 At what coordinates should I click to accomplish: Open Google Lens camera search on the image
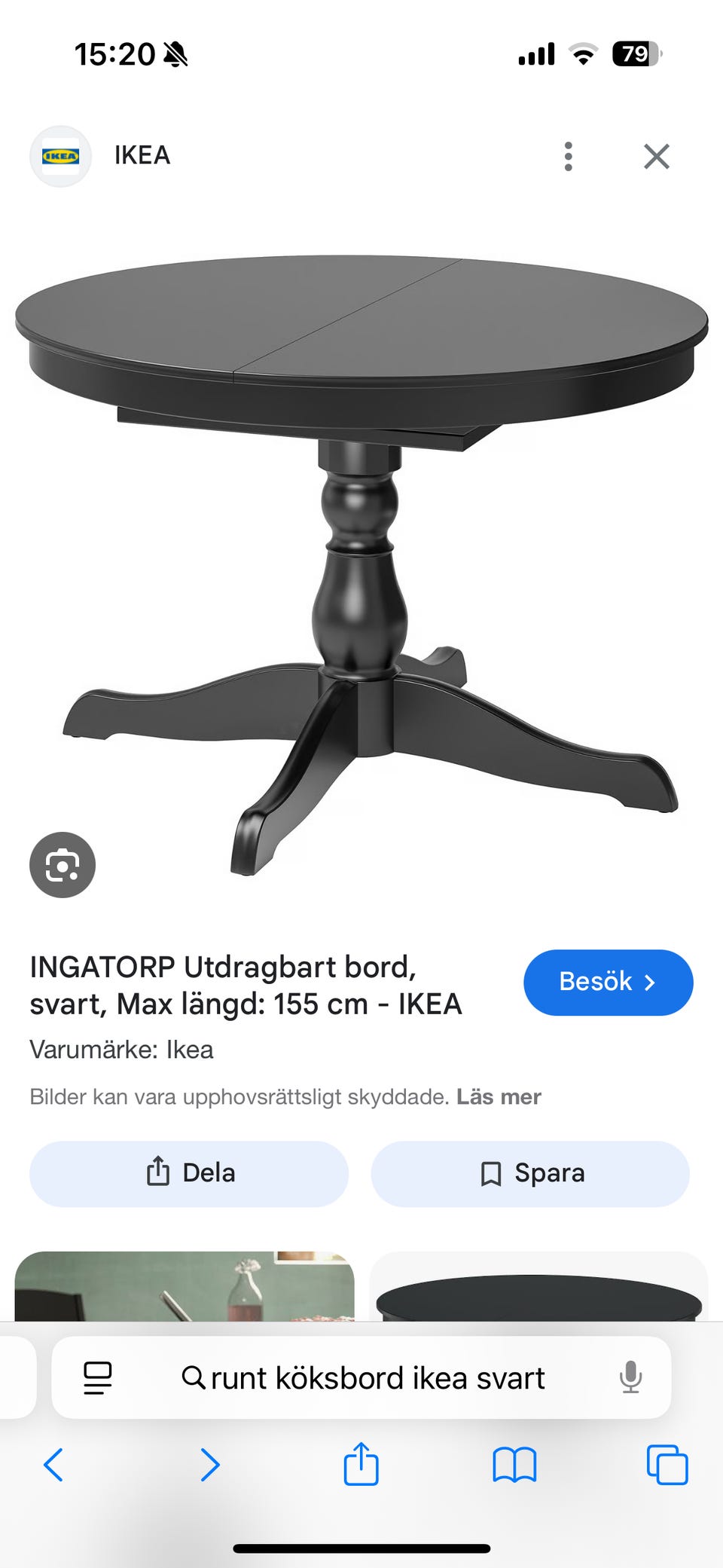click(62, 865)
